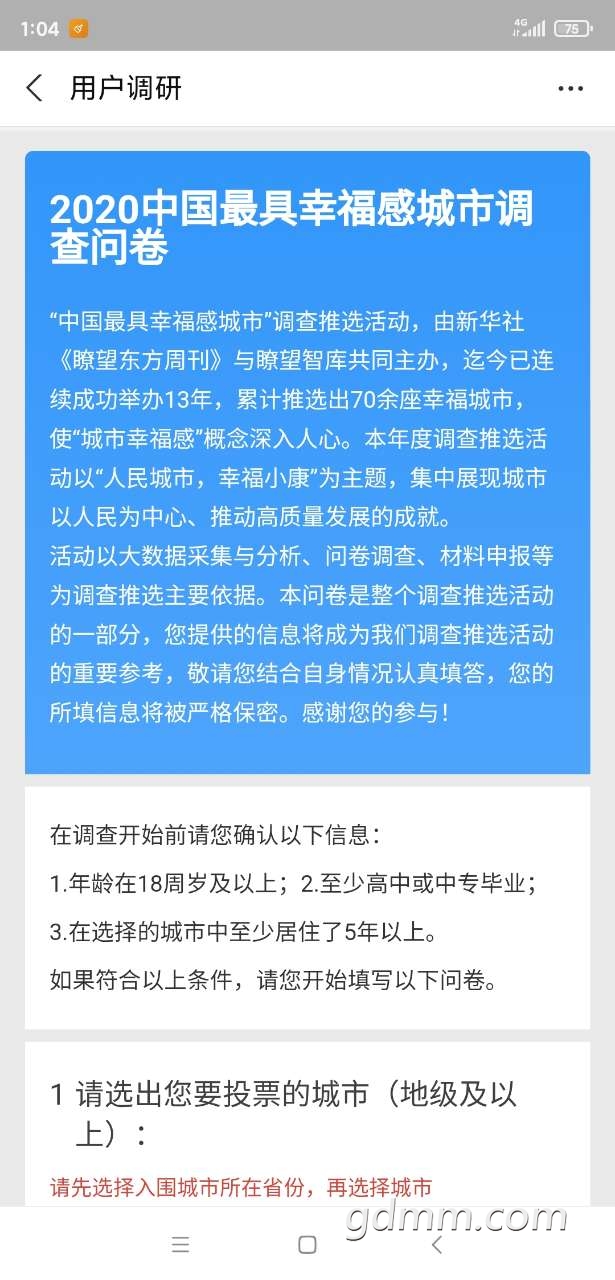Tap the system back navigation button
615x1280 pixels.
(436, 1244)
